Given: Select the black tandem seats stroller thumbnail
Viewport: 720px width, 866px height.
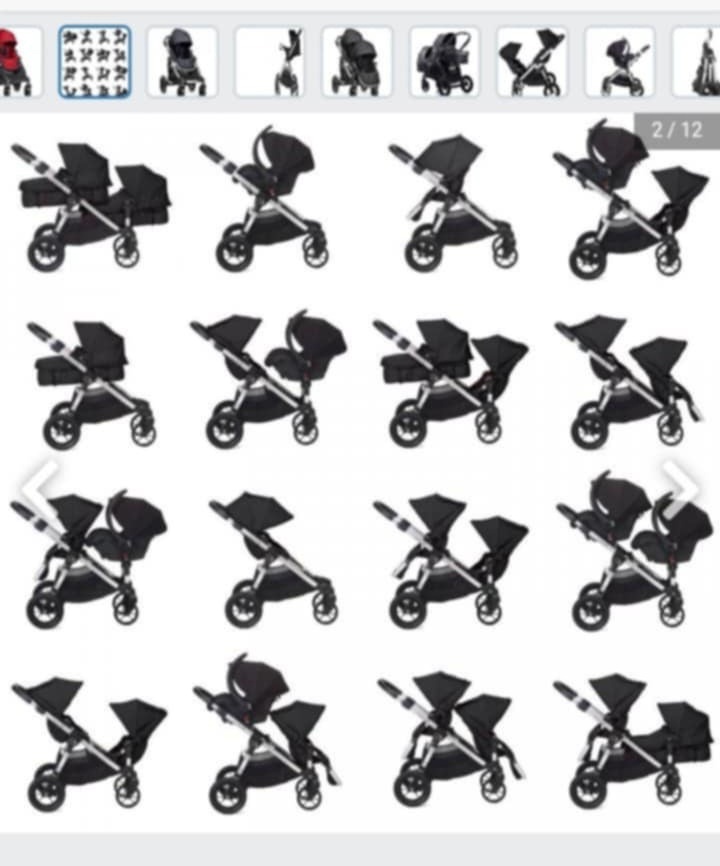Looking at the screenshot, I should (531, 62).
